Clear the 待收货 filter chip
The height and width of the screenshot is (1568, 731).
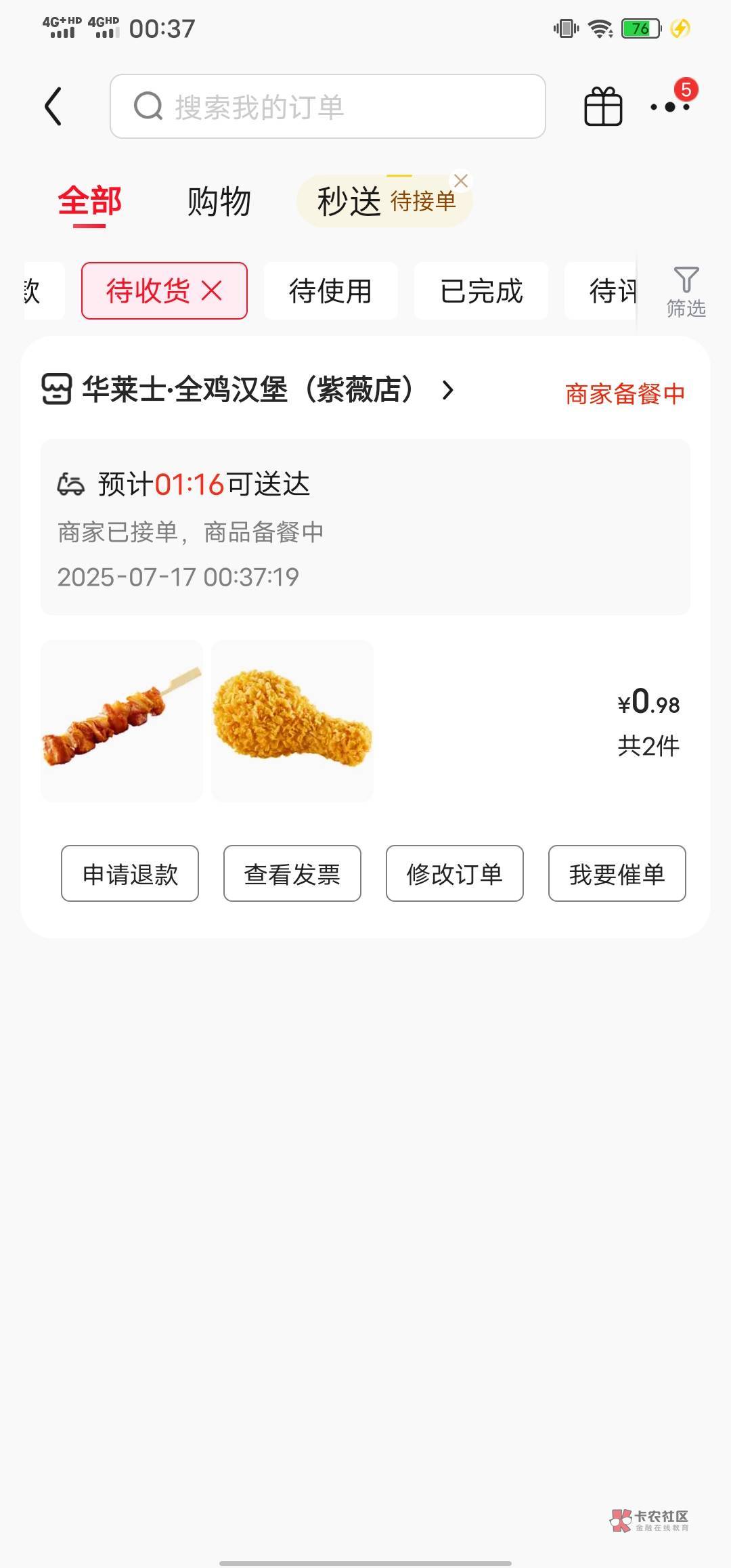pos(212,291)
